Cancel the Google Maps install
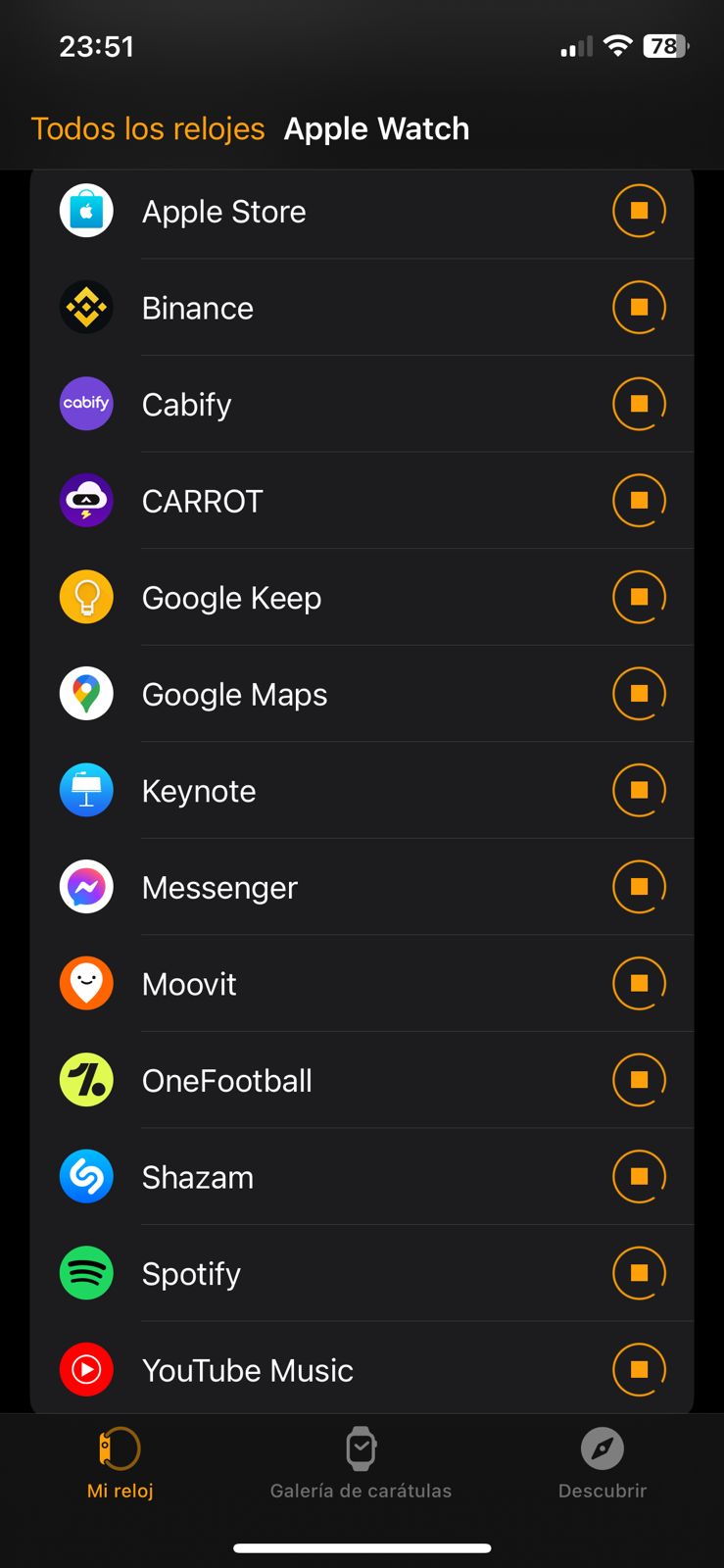This screenshot has height=1568, width=724. [x=639, y=694]
